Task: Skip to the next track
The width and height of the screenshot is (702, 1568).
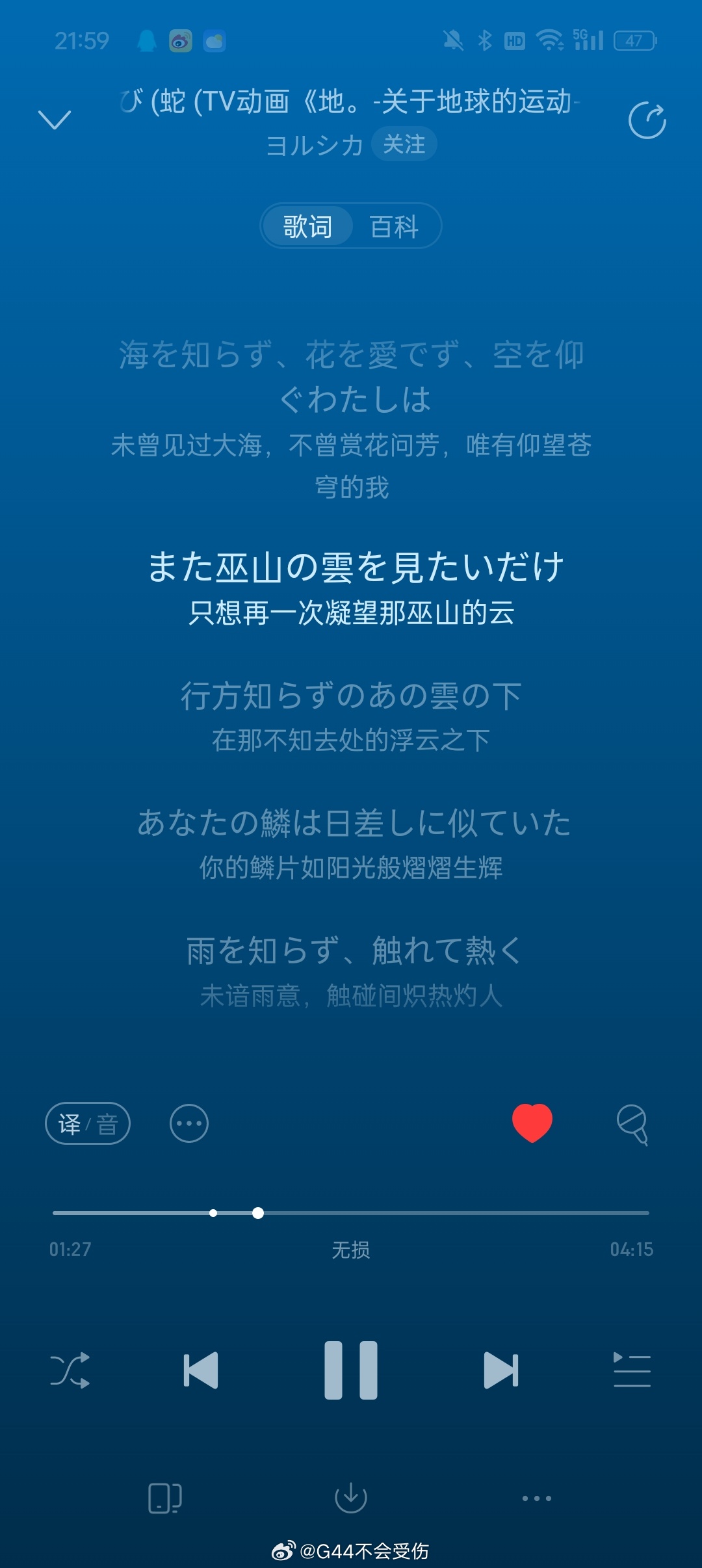Action: pos(501,1370)
